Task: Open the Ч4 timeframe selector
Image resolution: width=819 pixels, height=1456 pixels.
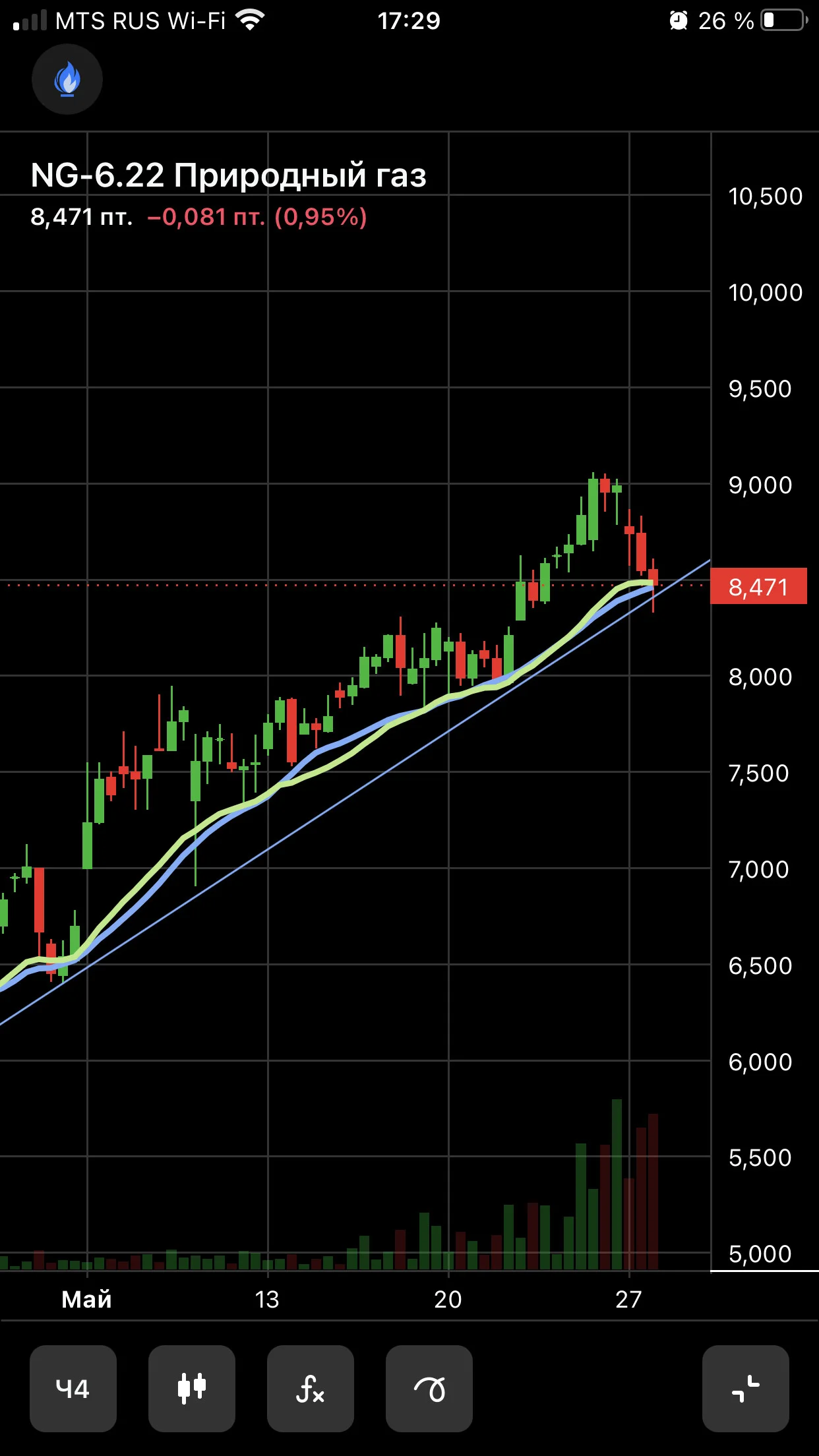Action: coord(73,1388)
